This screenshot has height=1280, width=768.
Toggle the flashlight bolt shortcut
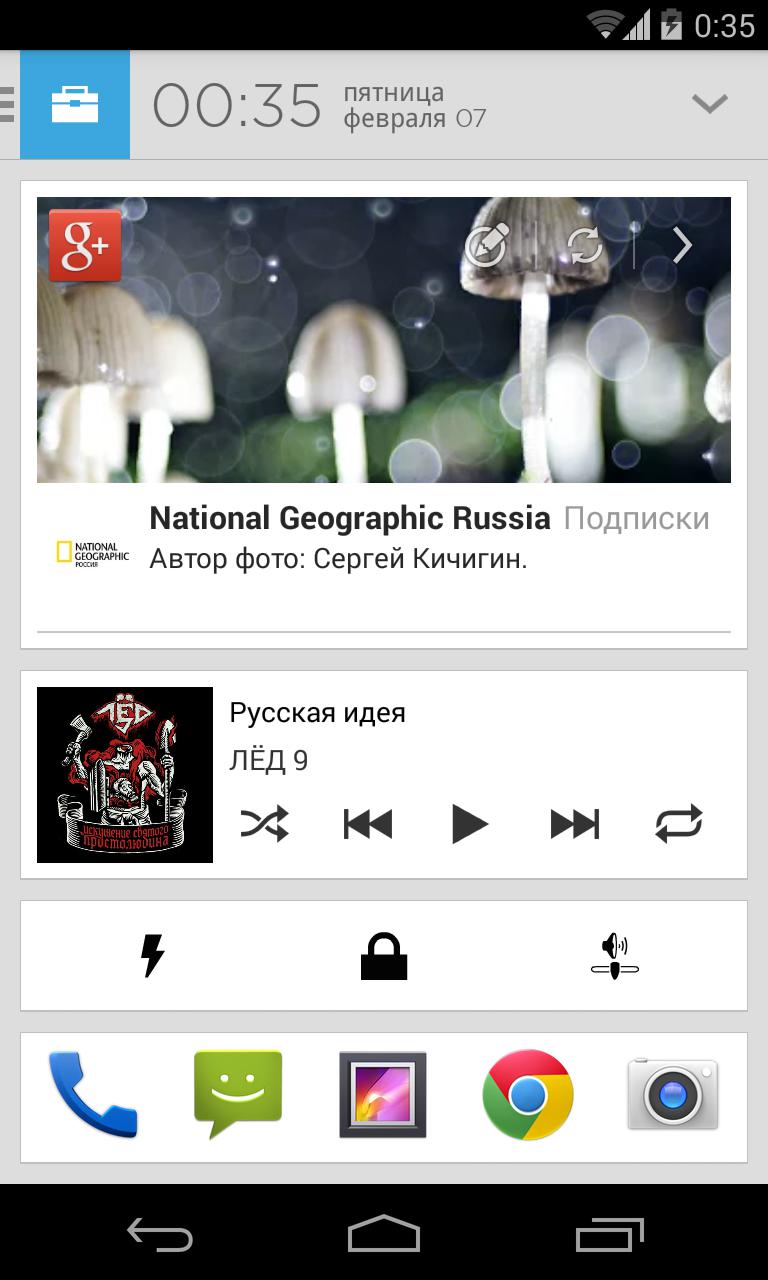pyautogui.click(x=152, y=956)
